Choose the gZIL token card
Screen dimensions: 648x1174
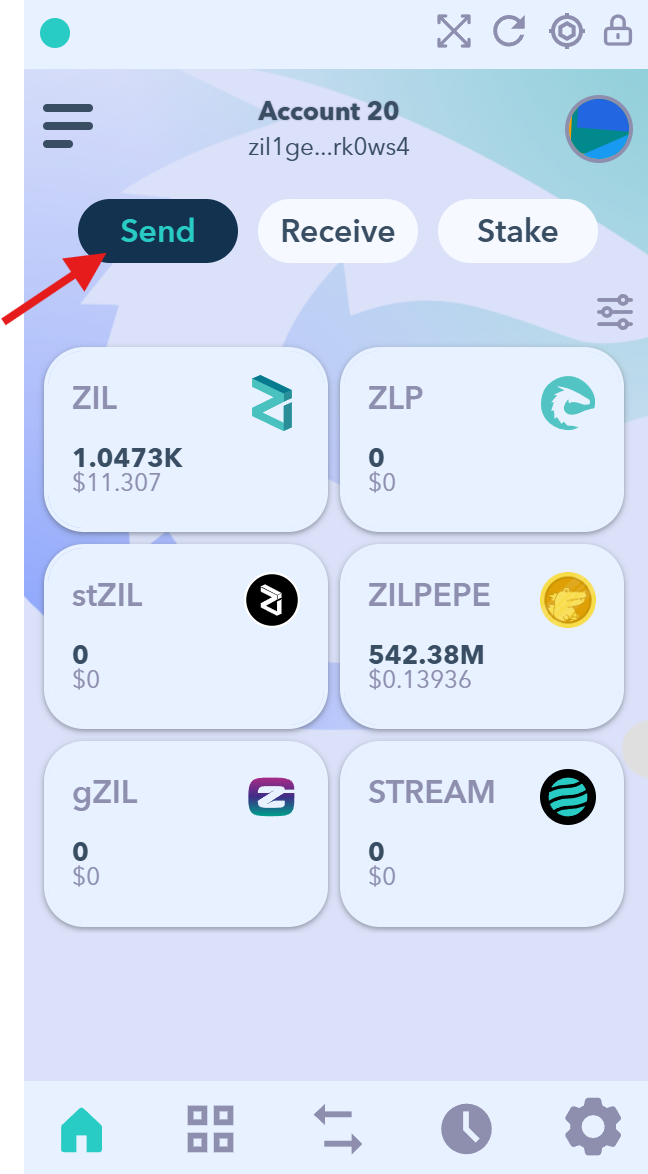point(186,833)
